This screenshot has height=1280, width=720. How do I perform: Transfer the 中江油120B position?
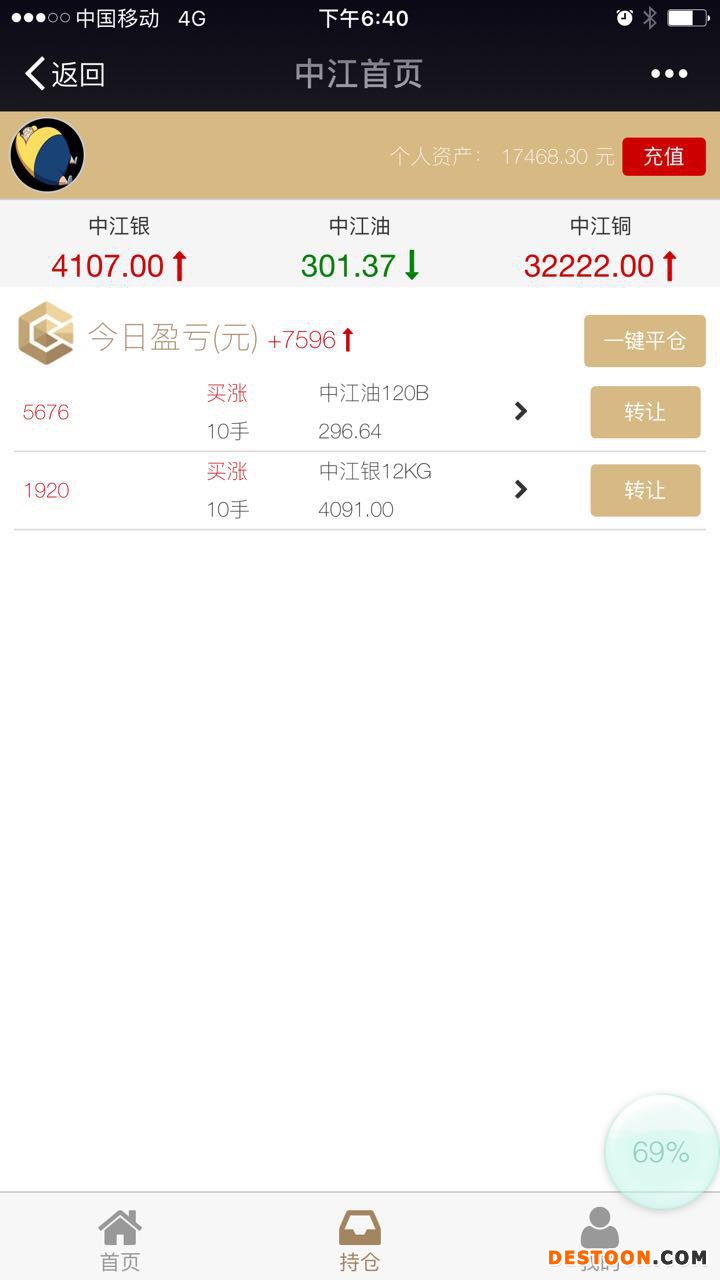[x=644, y=412]
